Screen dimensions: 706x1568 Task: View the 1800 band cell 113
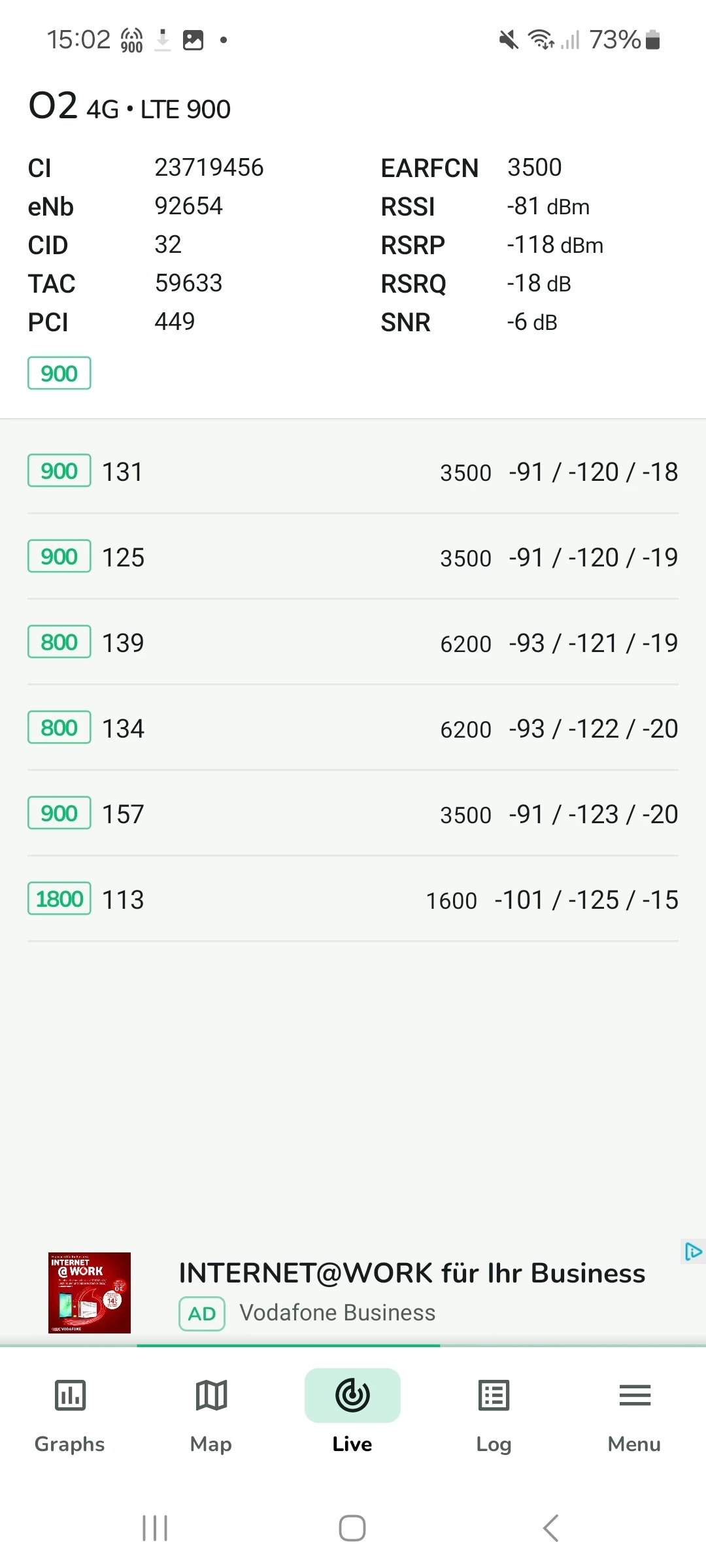click(353, 900)
